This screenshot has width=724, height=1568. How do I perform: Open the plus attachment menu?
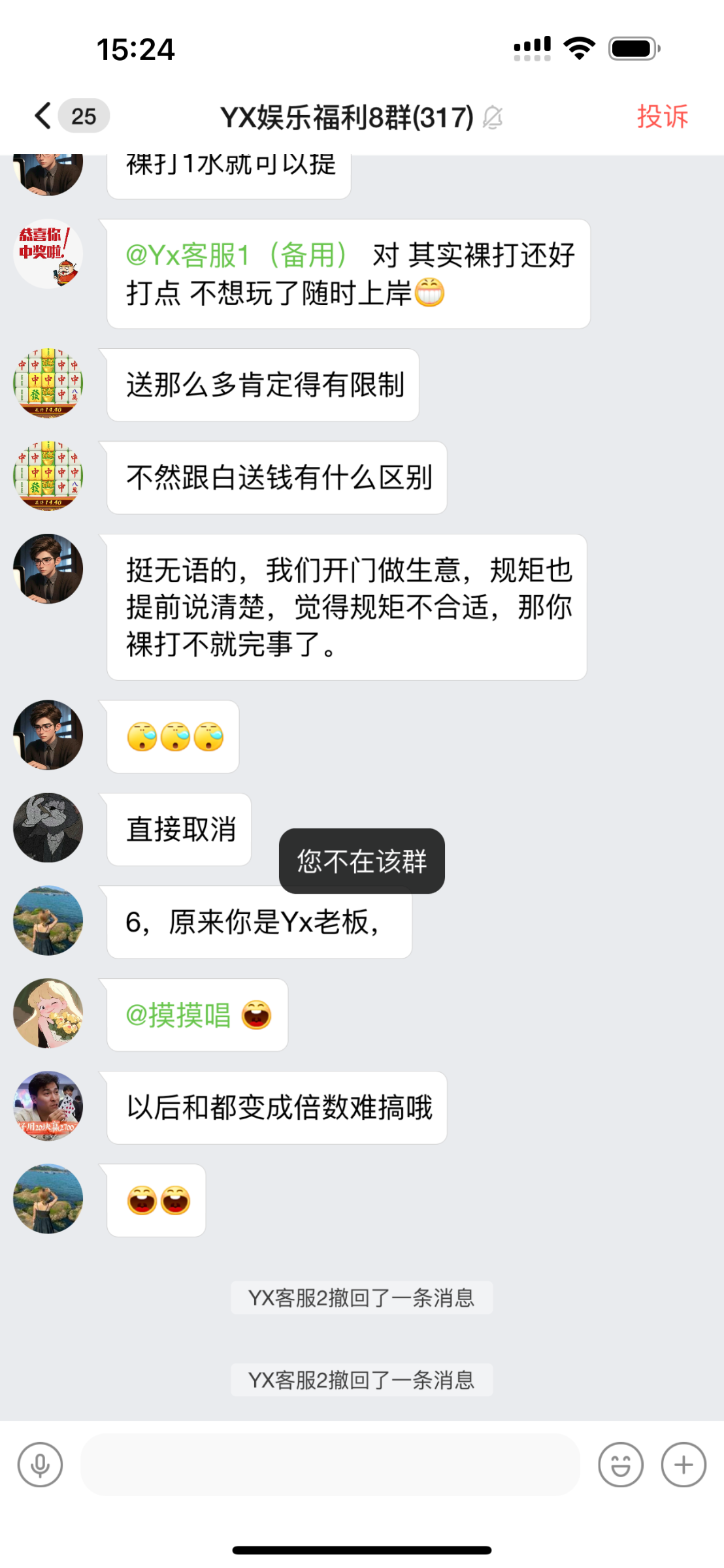coord(683,1465)
